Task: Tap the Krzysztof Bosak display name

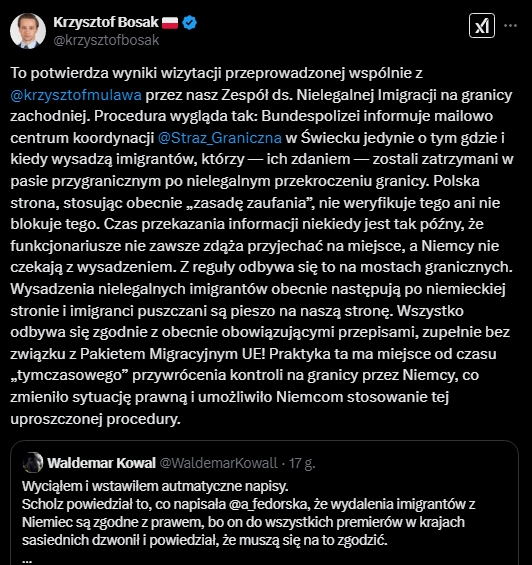Action: 106,22
